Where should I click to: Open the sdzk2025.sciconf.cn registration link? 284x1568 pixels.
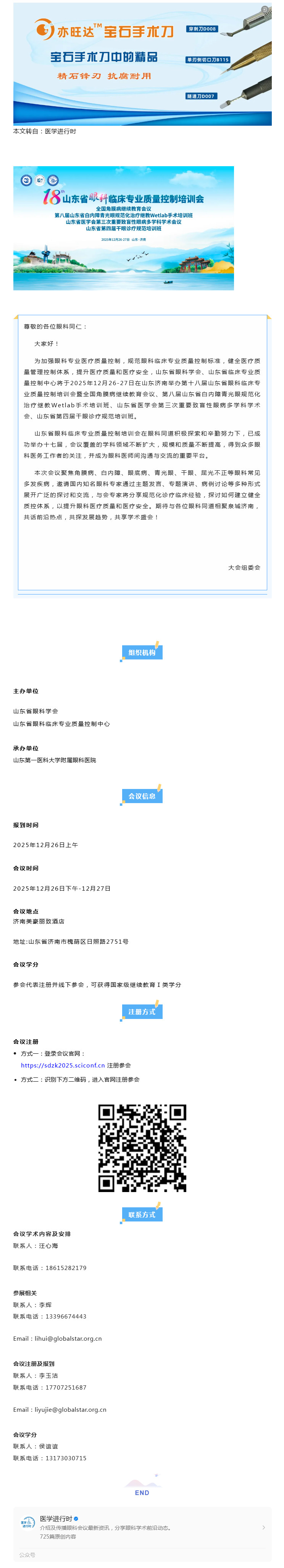pos(63,1065)
